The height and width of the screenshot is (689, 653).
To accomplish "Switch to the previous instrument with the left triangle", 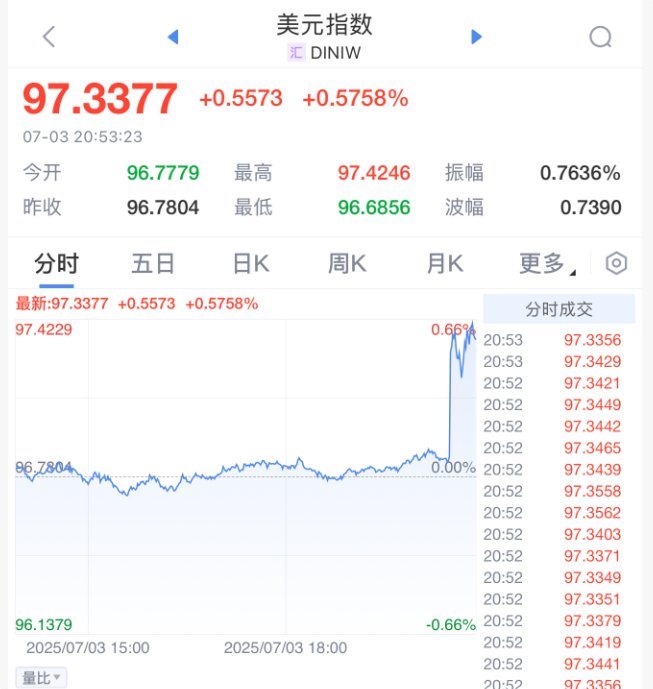I will pyautogui.click(x=172, y=37).
